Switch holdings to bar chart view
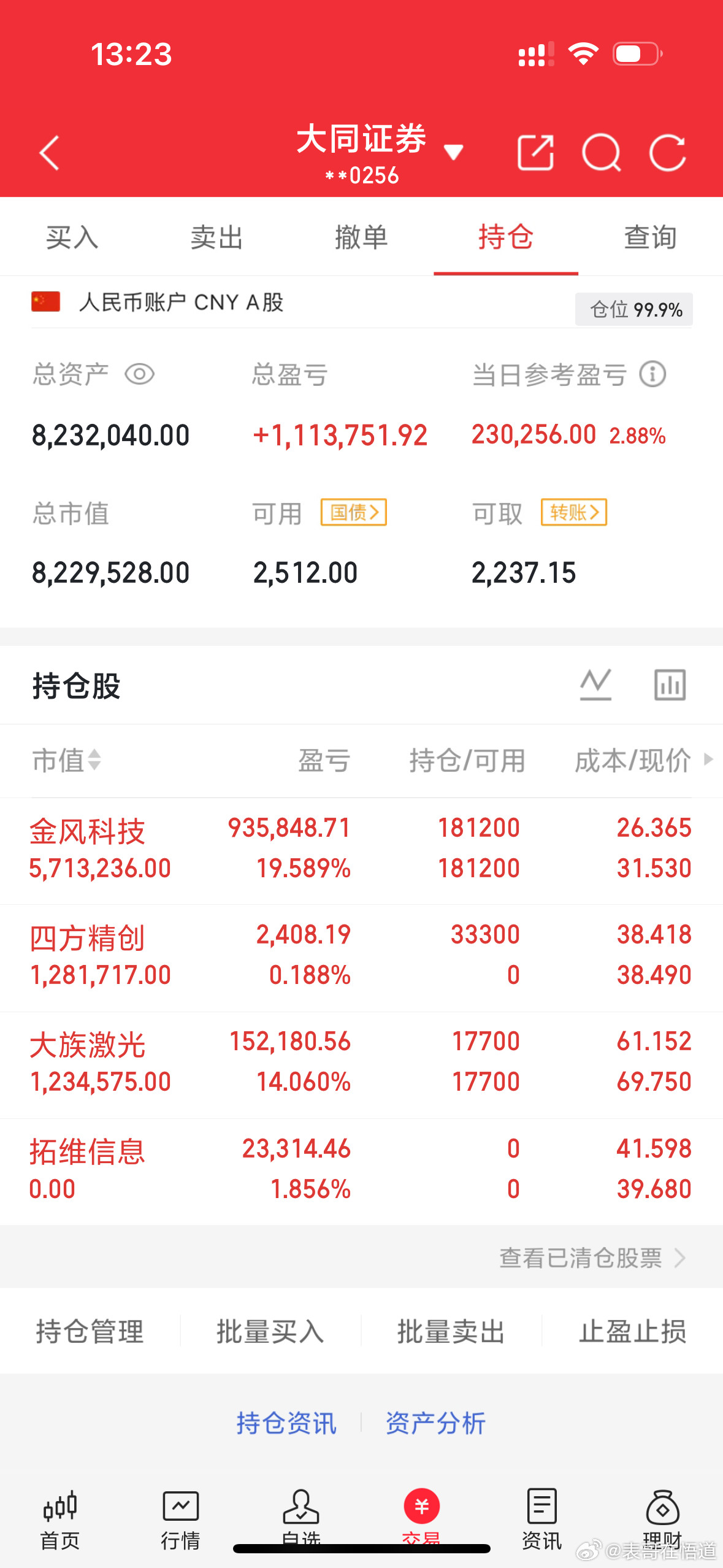The width and height of the screenshot is (723, 1568). pos(669,685)
